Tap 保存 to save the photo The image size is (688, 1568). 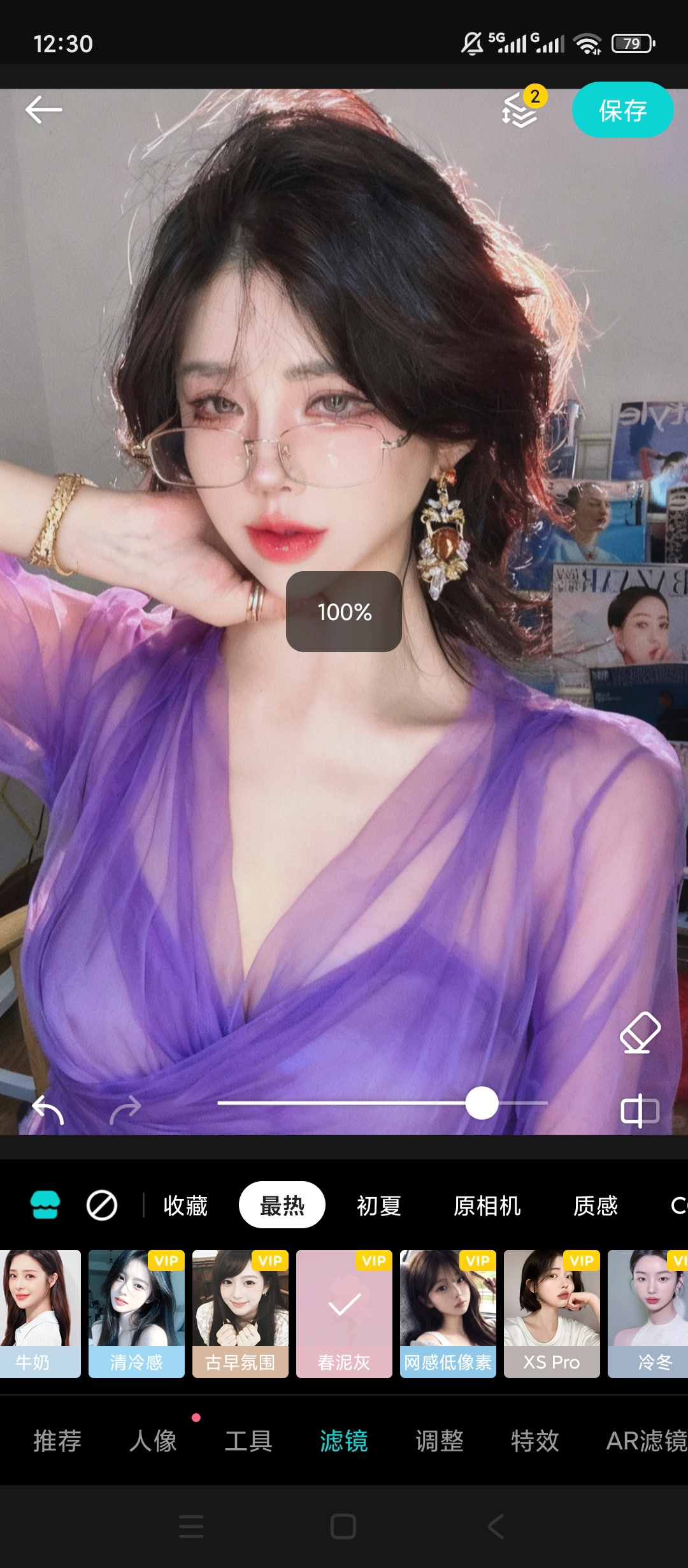[622, 110]
